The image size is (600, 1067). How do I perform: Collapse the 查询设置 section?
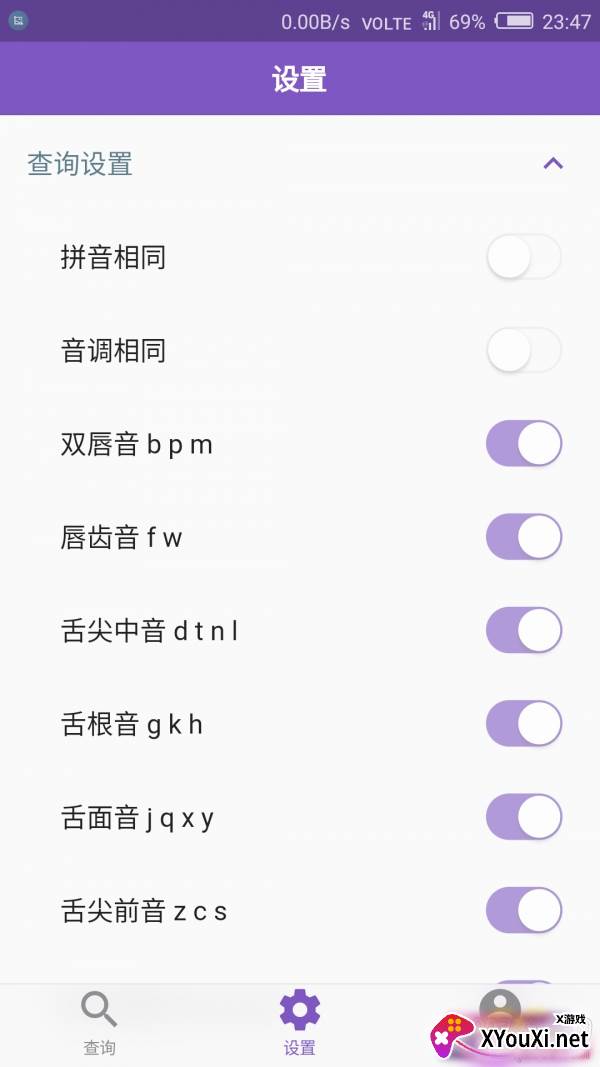coord(553,163)
